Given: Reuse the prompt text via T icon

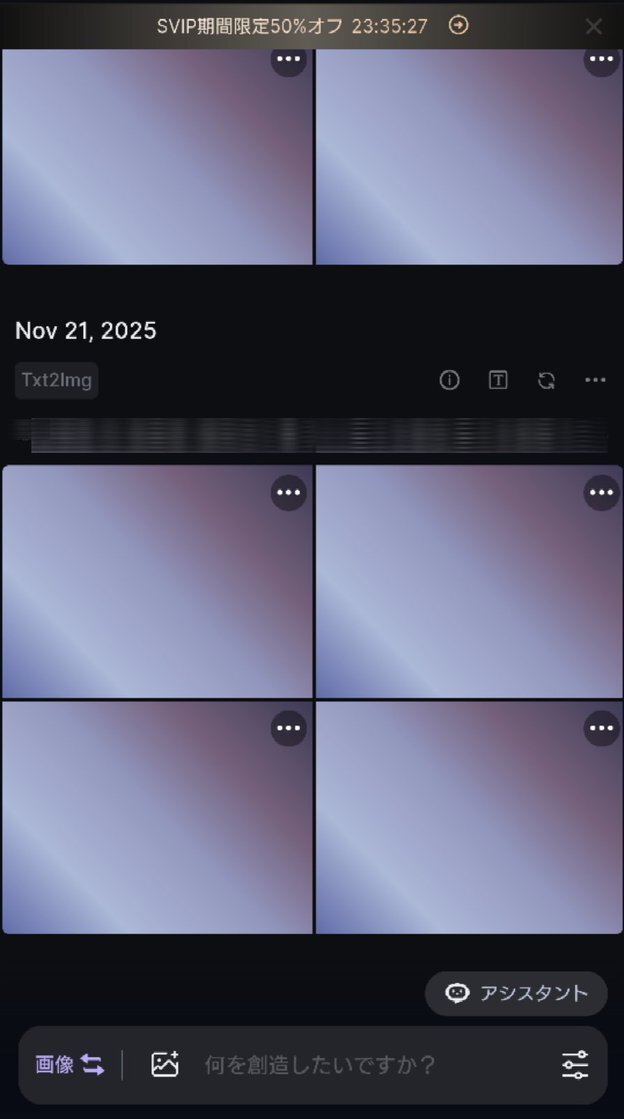Looking at the screenshot, I should point(498,380).
